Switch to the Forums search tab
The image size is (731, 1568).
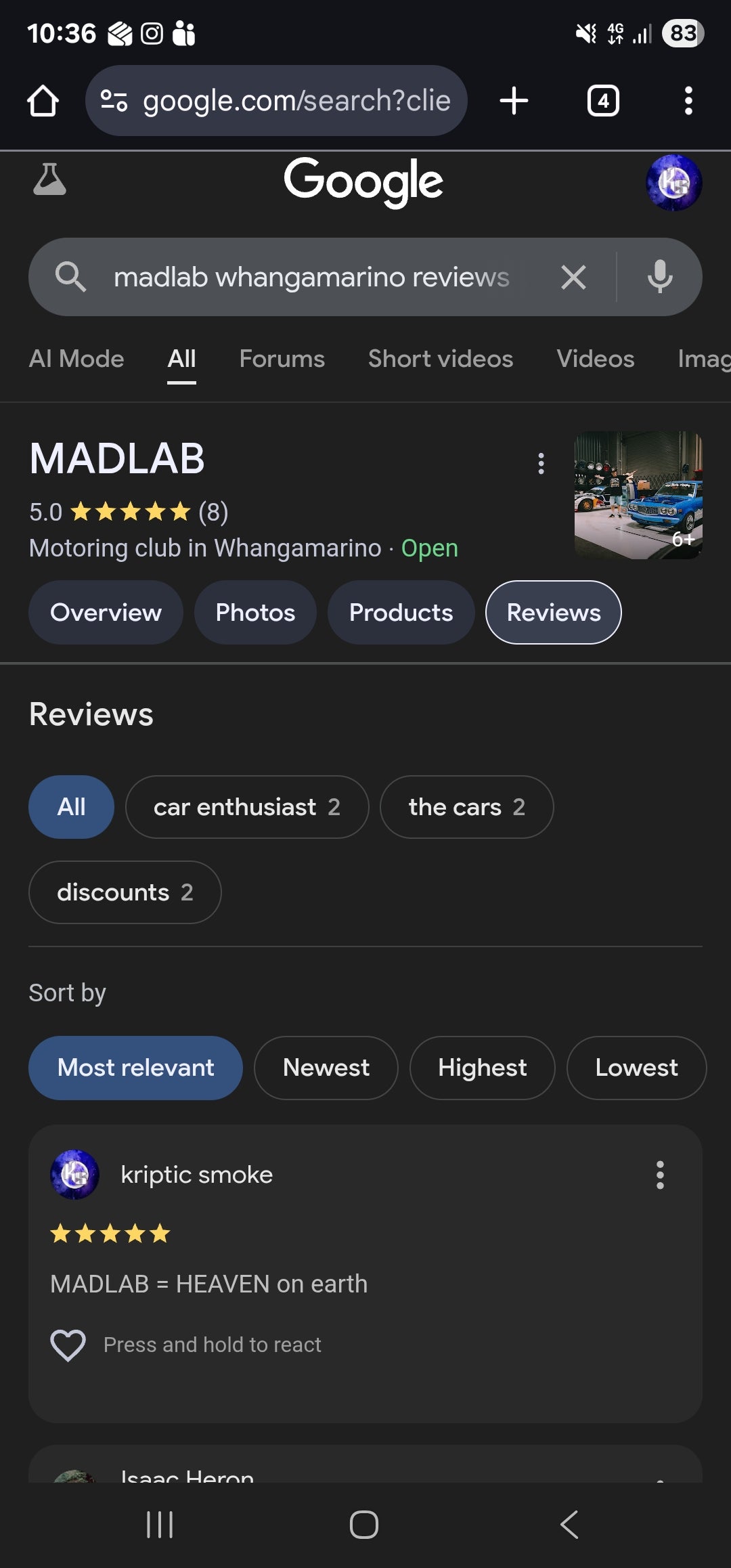click(x=282, y=359)
